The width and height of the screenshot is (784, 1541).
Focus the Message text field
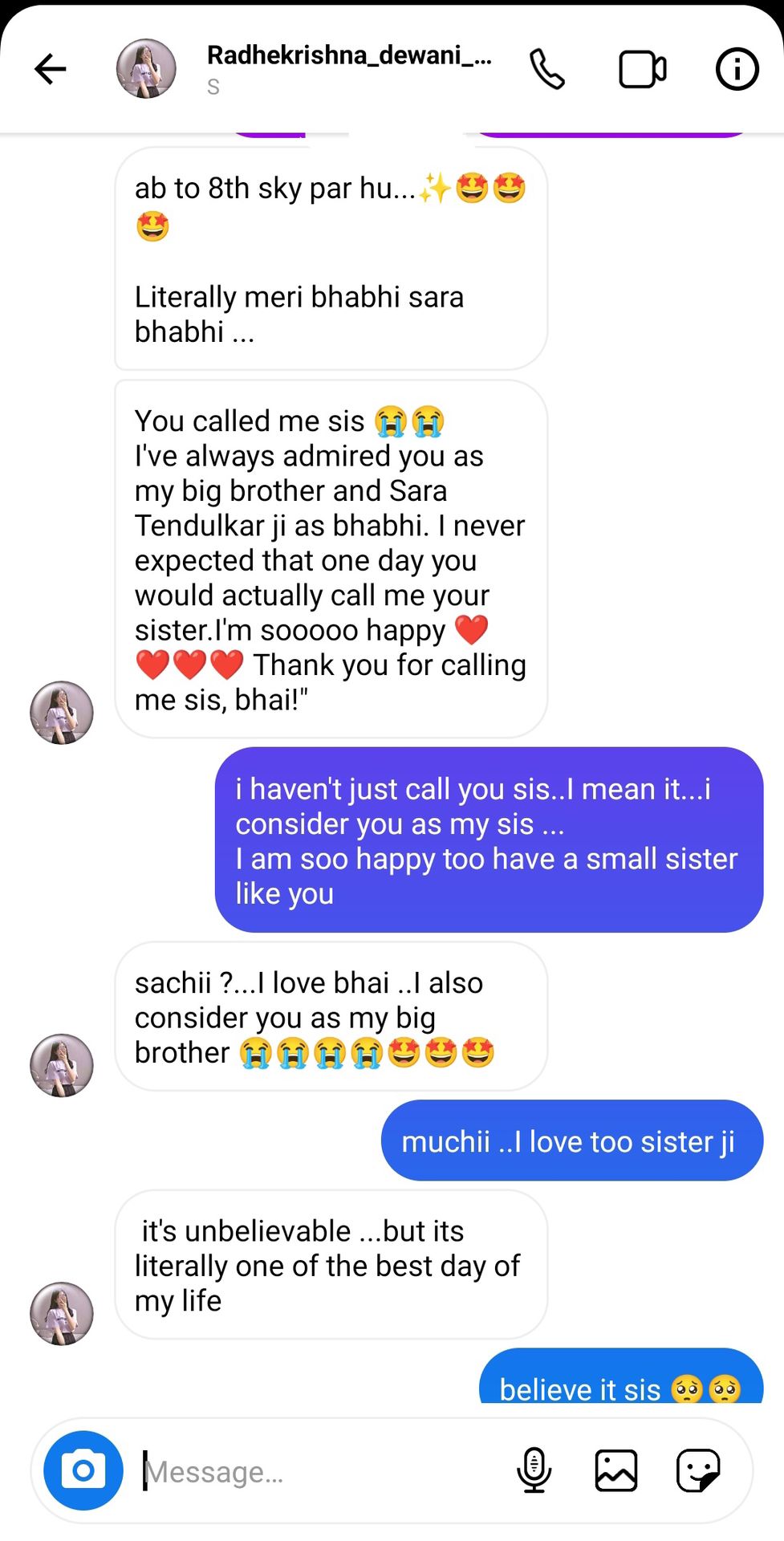pos(321,1471)
